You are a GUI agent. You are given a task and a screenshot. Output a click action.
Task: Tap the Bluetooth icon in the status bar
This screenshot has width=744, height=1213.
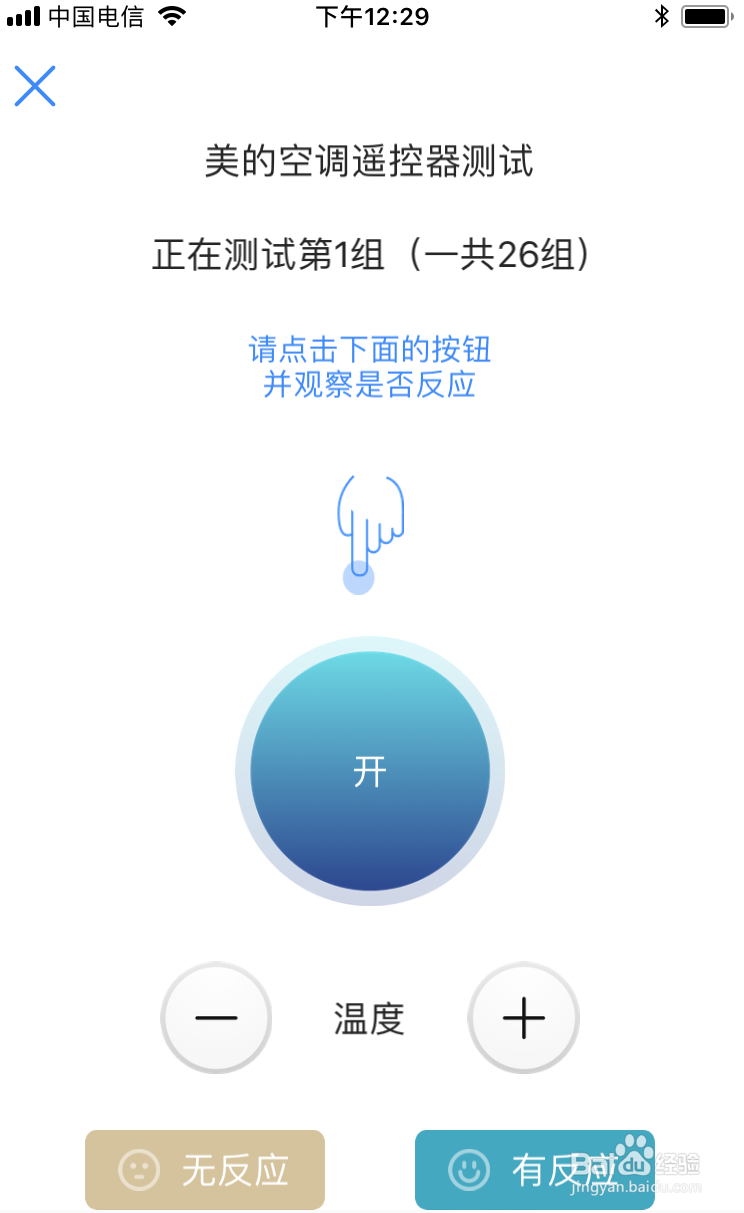(x=660, y=15)
